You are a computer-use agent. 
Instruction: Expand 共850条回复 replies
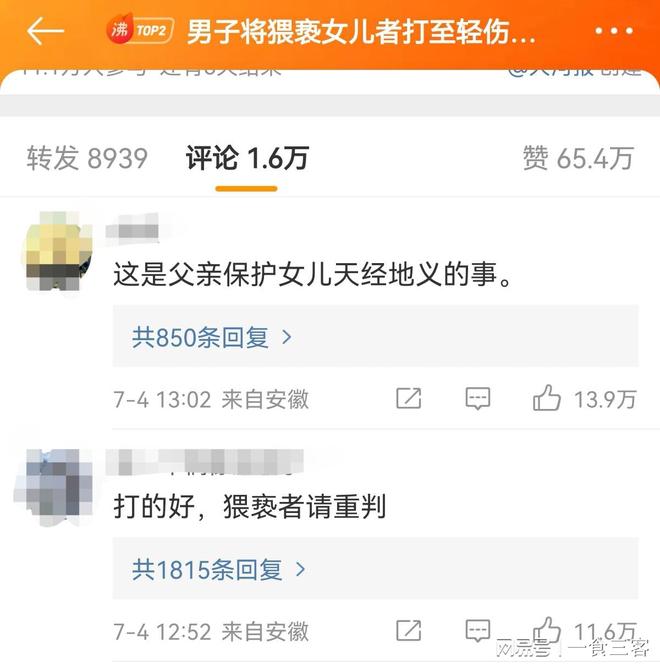(212, 337)
